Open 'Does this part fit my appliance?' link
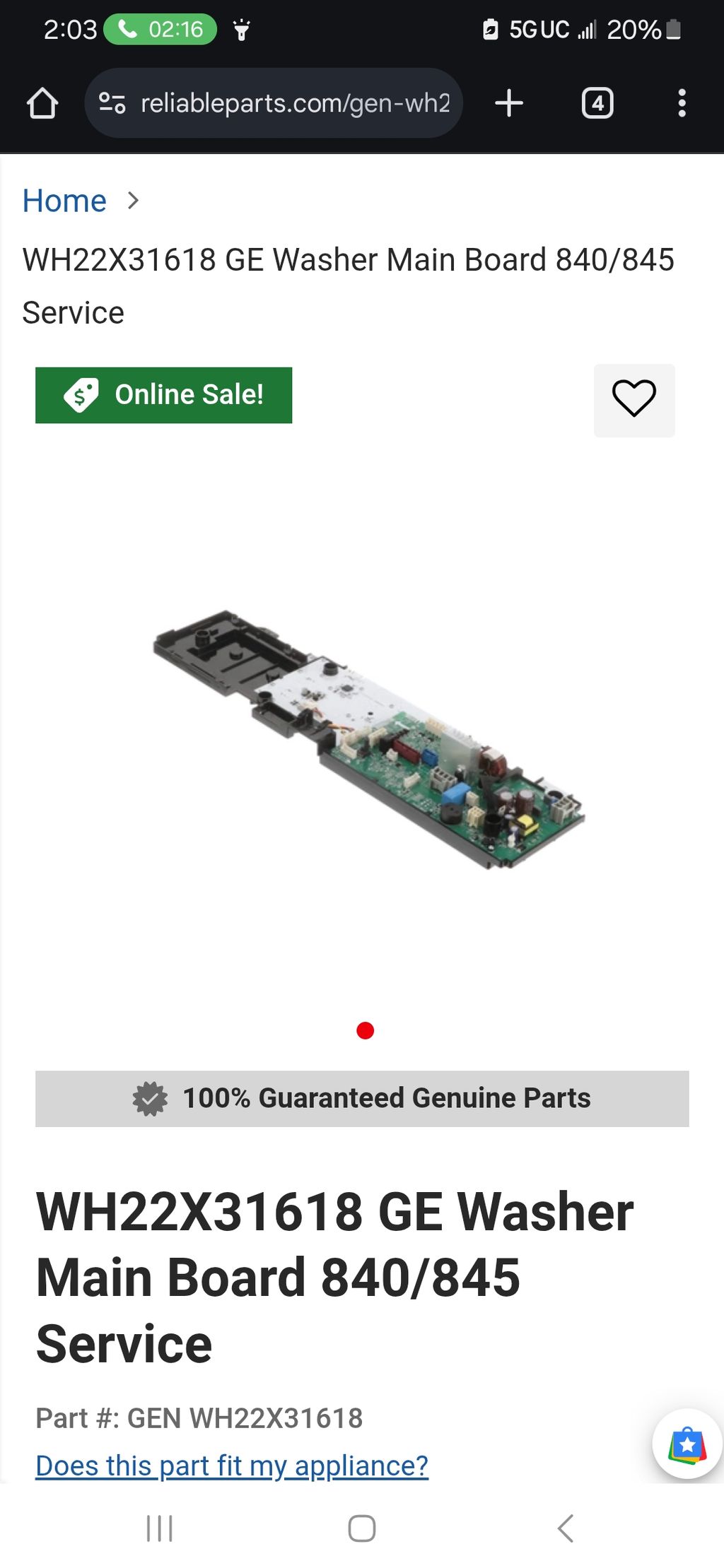This screenshot has height=1568, width=724. click(x=232, y=1466)
